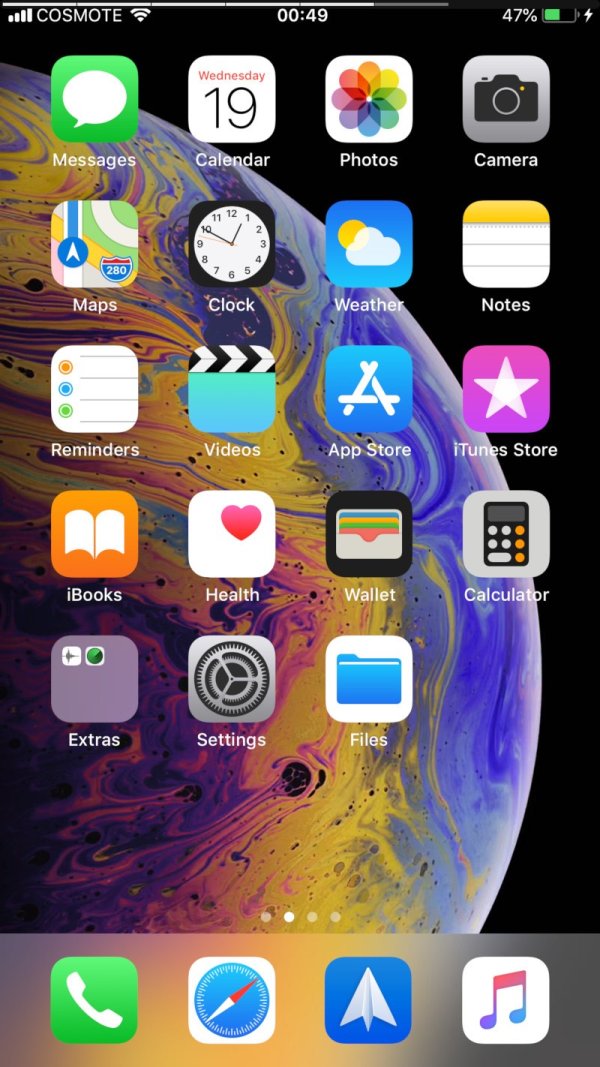Check the Weather app
The width and height of the screenshot is (600, 1067).
[369, 244]
